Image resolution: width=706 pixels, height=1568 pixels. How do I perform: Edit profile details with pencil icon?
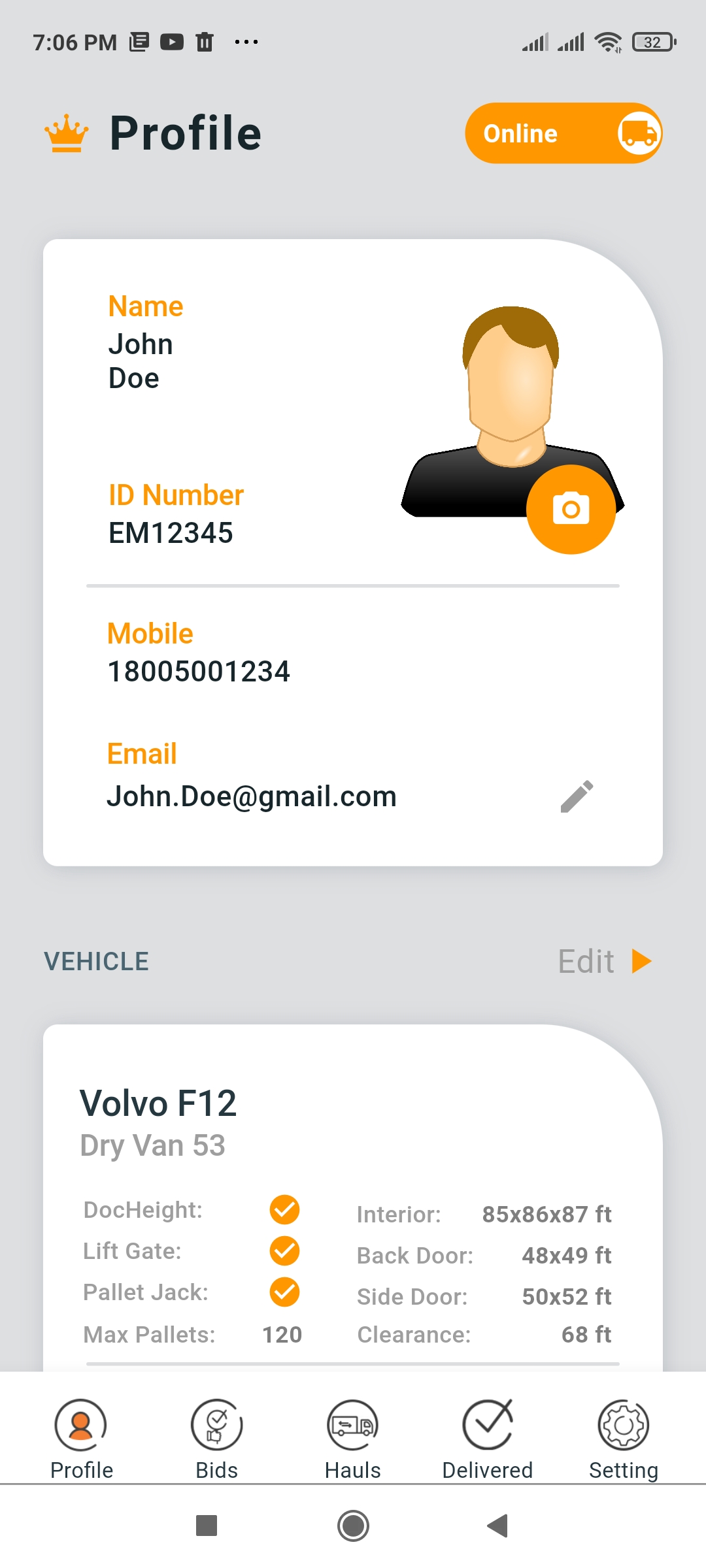577,796
